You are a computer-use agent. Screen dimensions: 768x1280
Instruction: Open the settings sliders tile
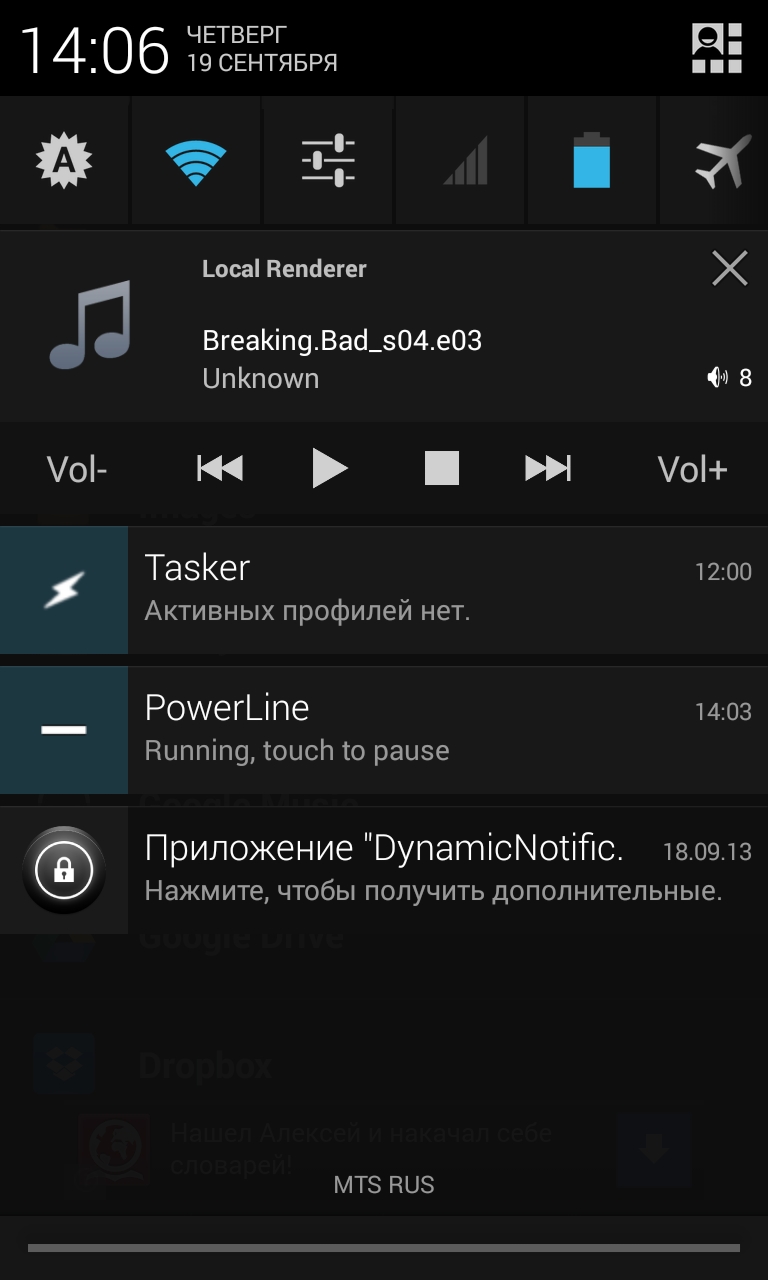[x=328, y=160]
